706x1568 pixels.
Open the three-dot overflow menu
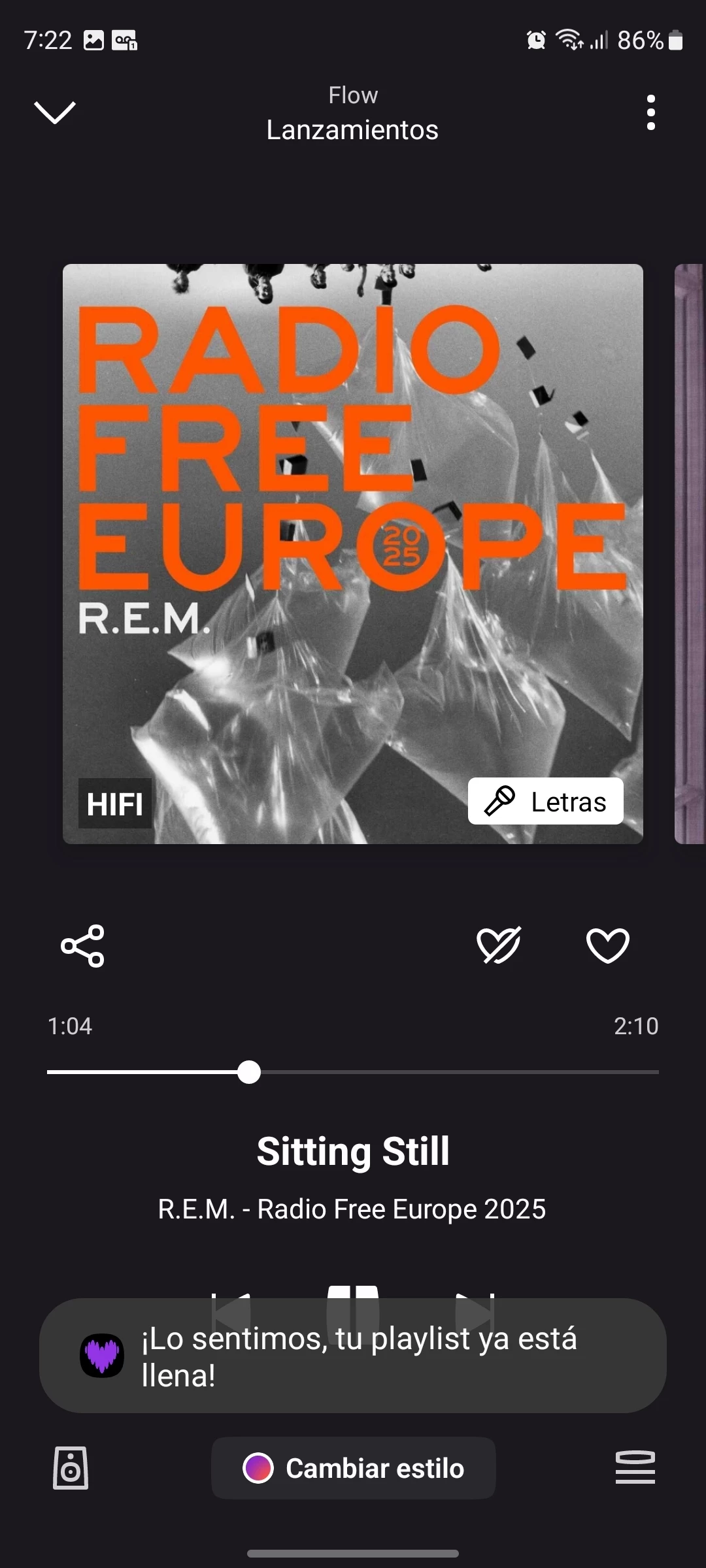pyautogui.click(x=650, y=112)
